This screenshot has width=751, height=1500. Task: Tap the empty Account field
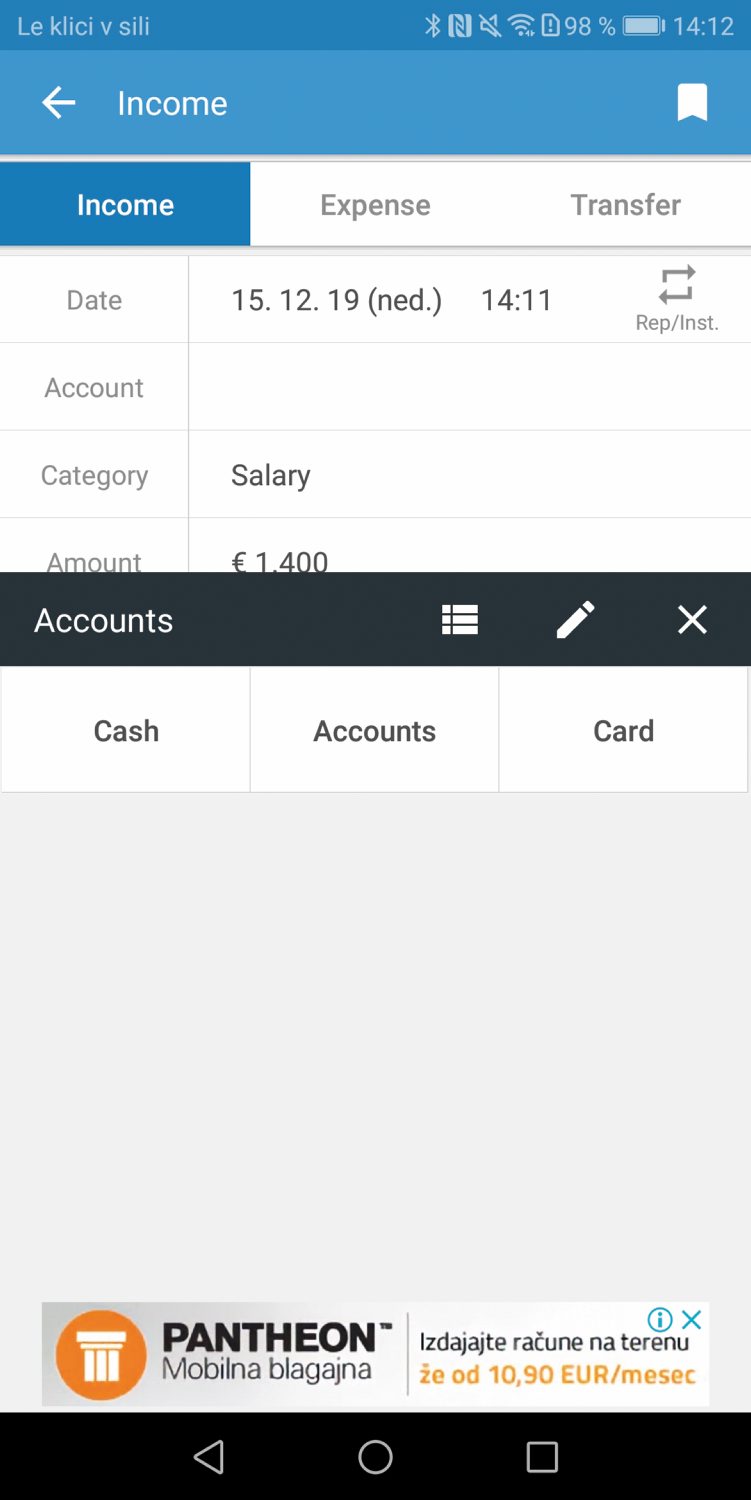470,387
